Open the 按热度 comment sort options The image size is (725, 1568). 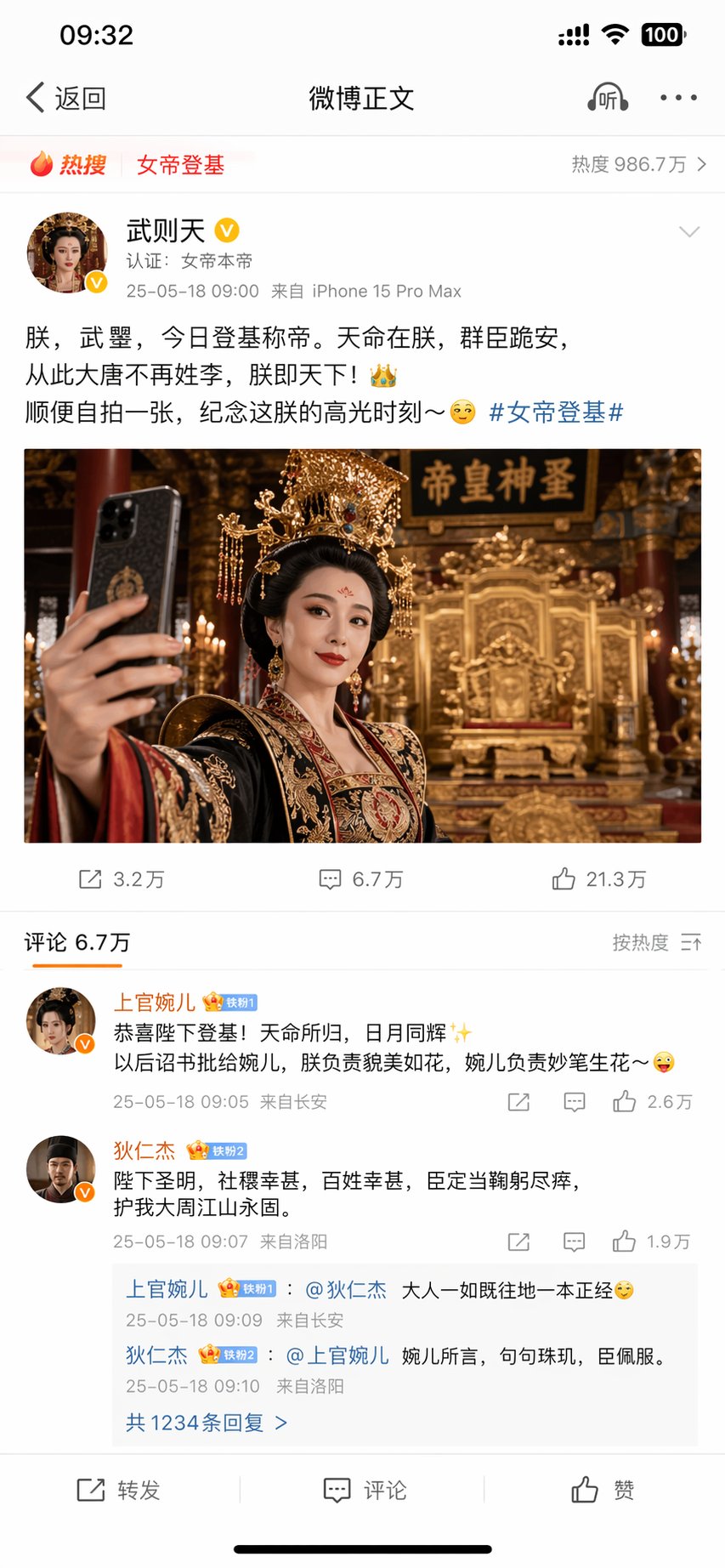click(x=653, y=942)
